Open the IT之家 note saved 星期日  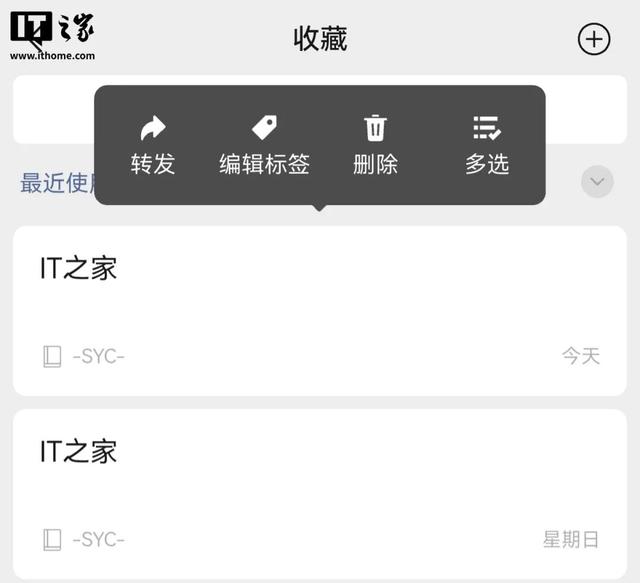[320, 493]
